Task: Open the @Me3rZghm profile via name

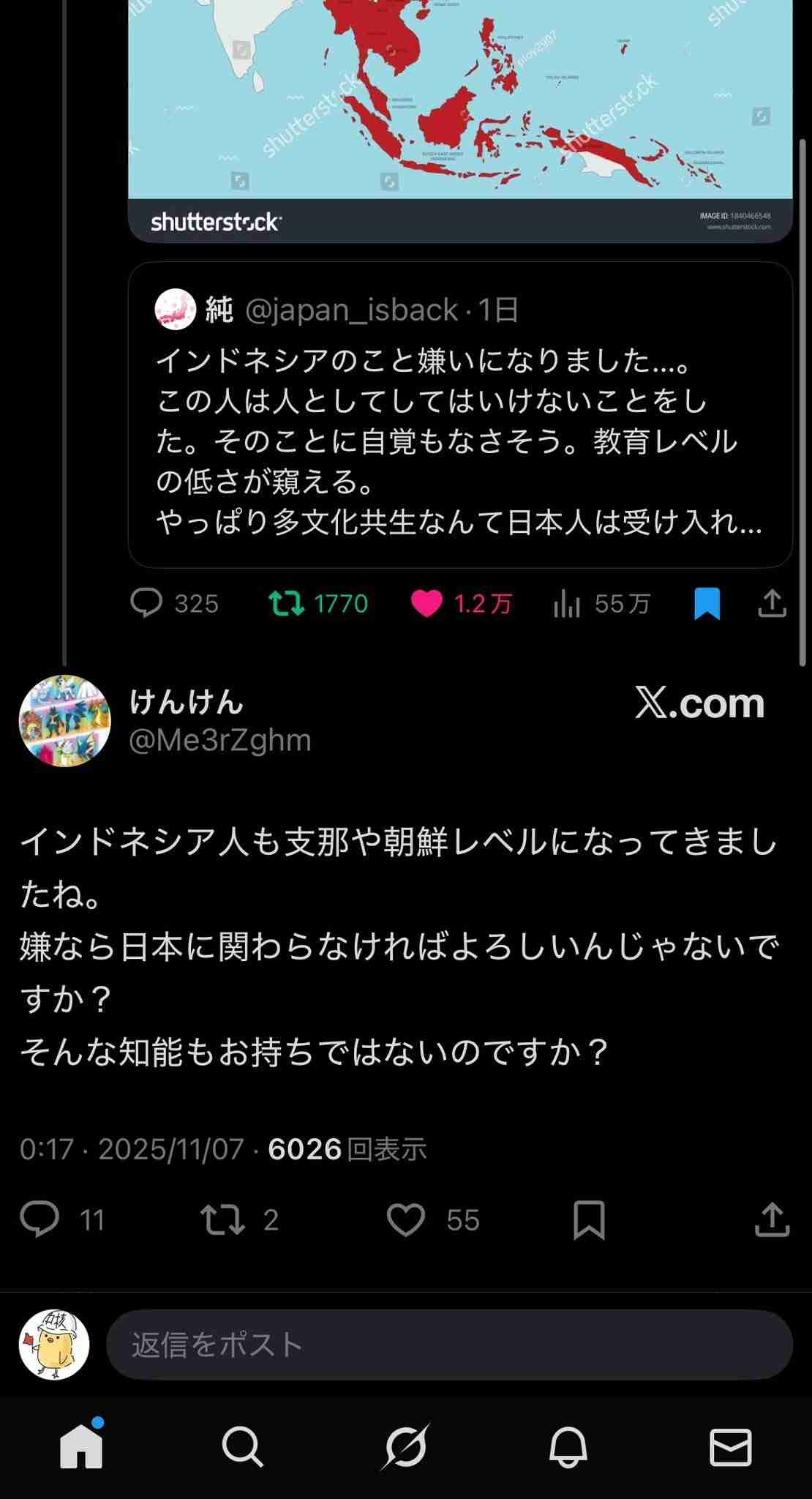Action: coord(187,703)
